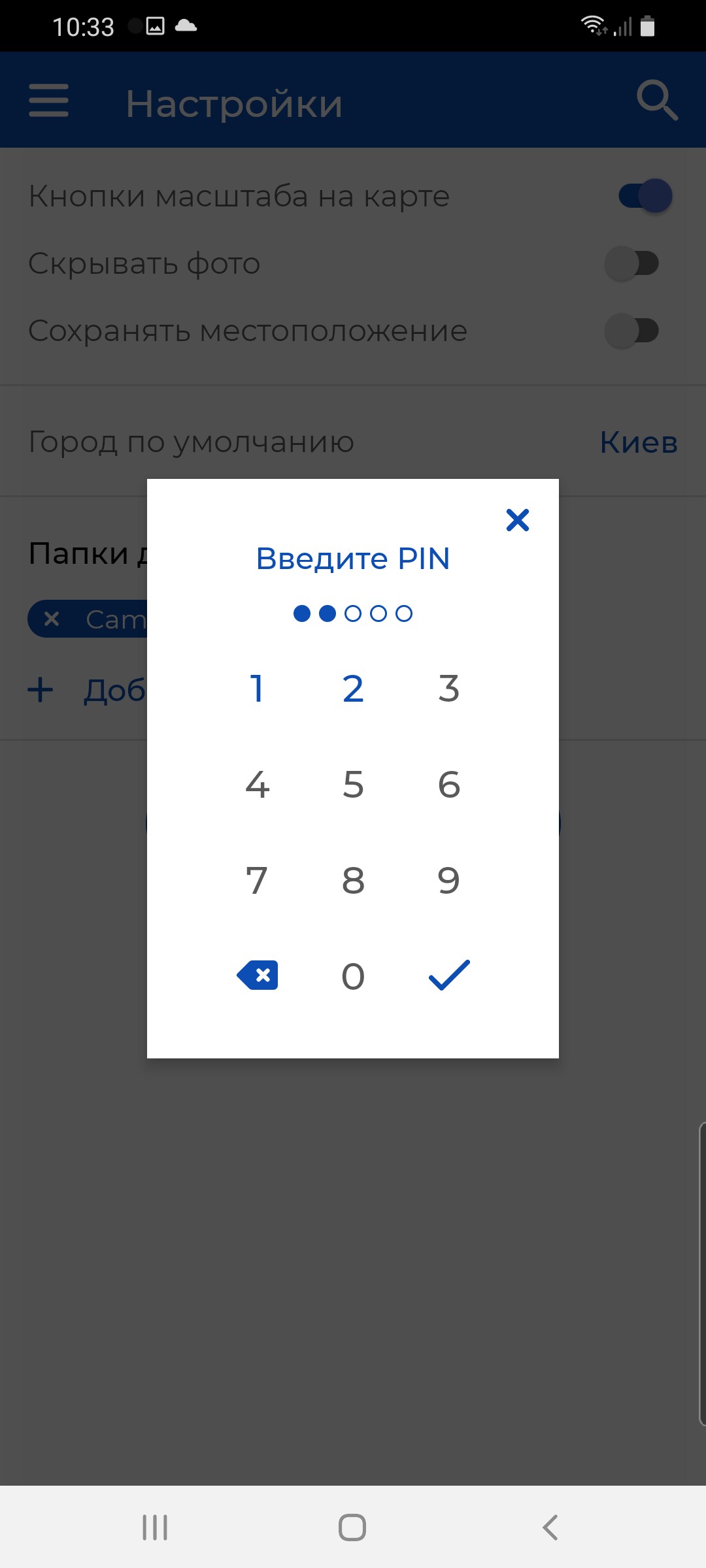Enter digit 6 on the PIN pad

click(448, 784)
